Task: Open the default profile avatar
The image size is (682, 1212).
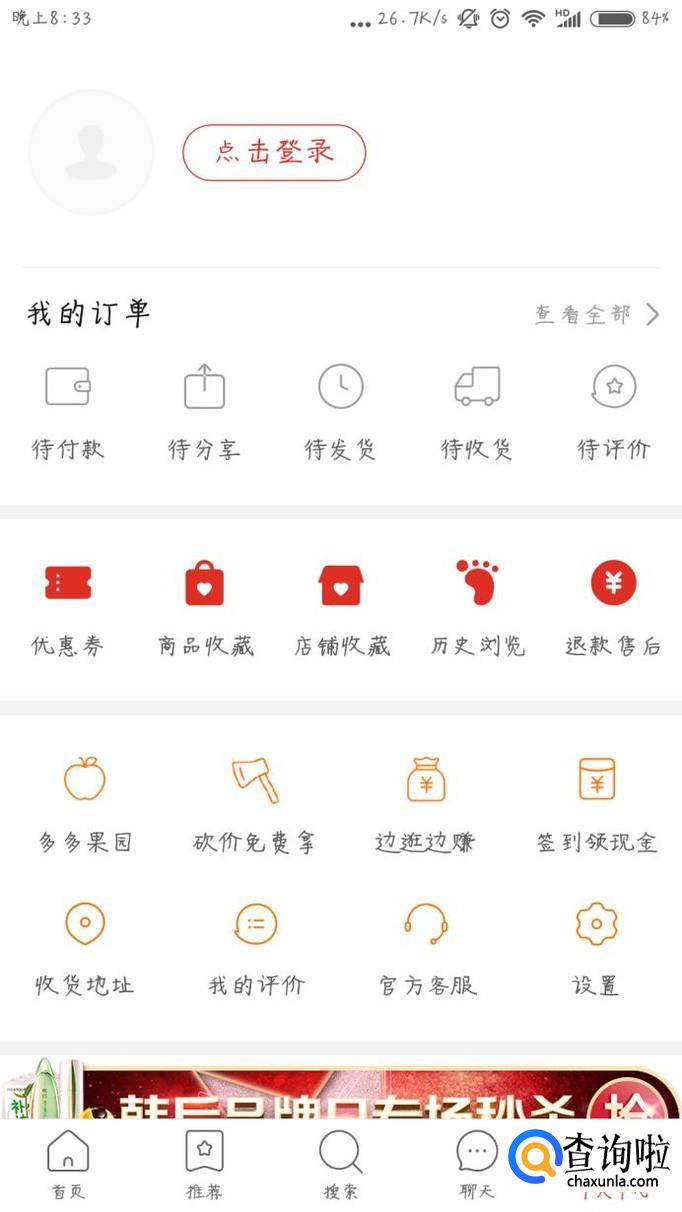Action: [91, 153]
